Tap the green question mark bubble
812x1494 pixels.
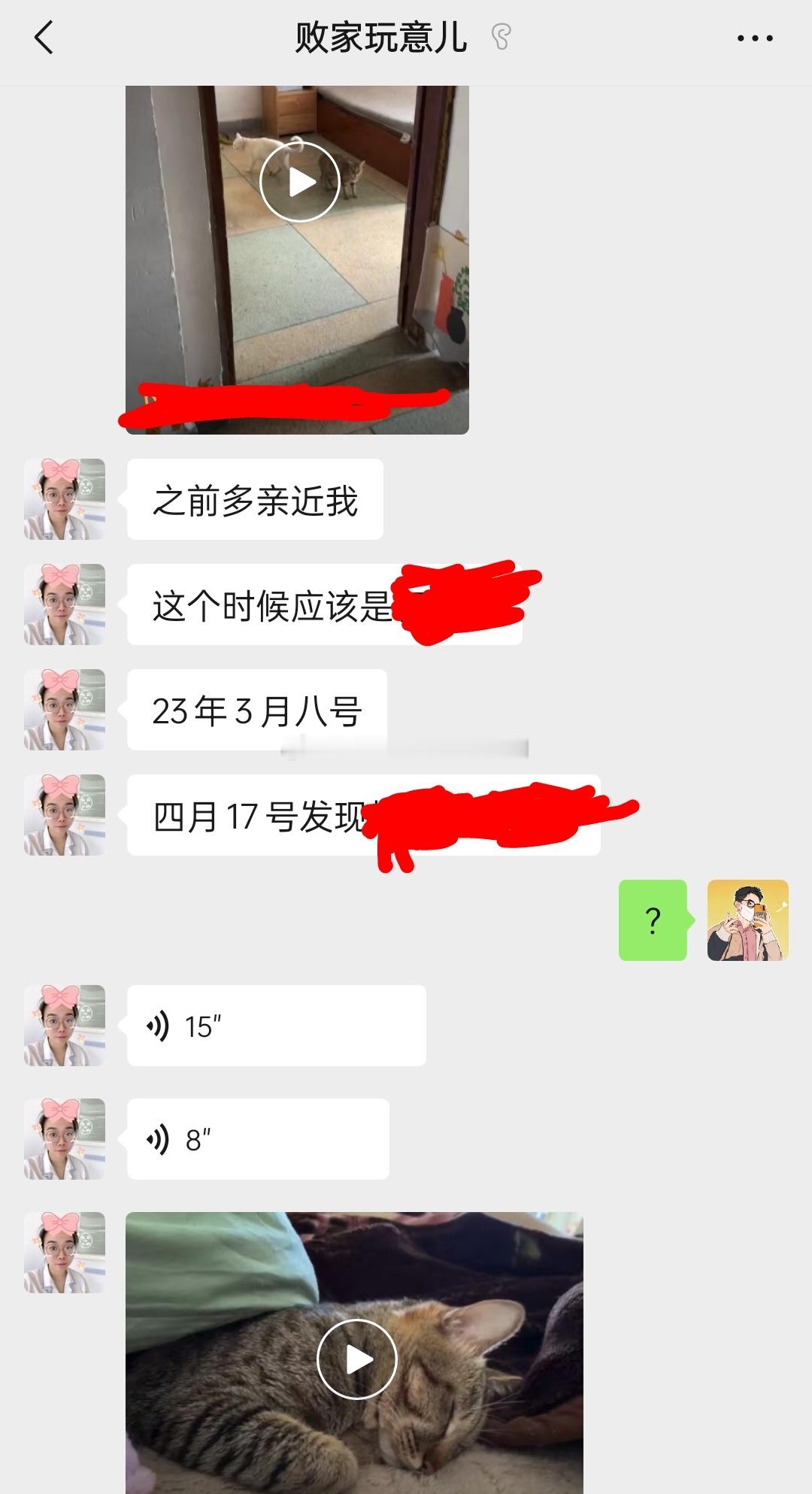(652, 919)
